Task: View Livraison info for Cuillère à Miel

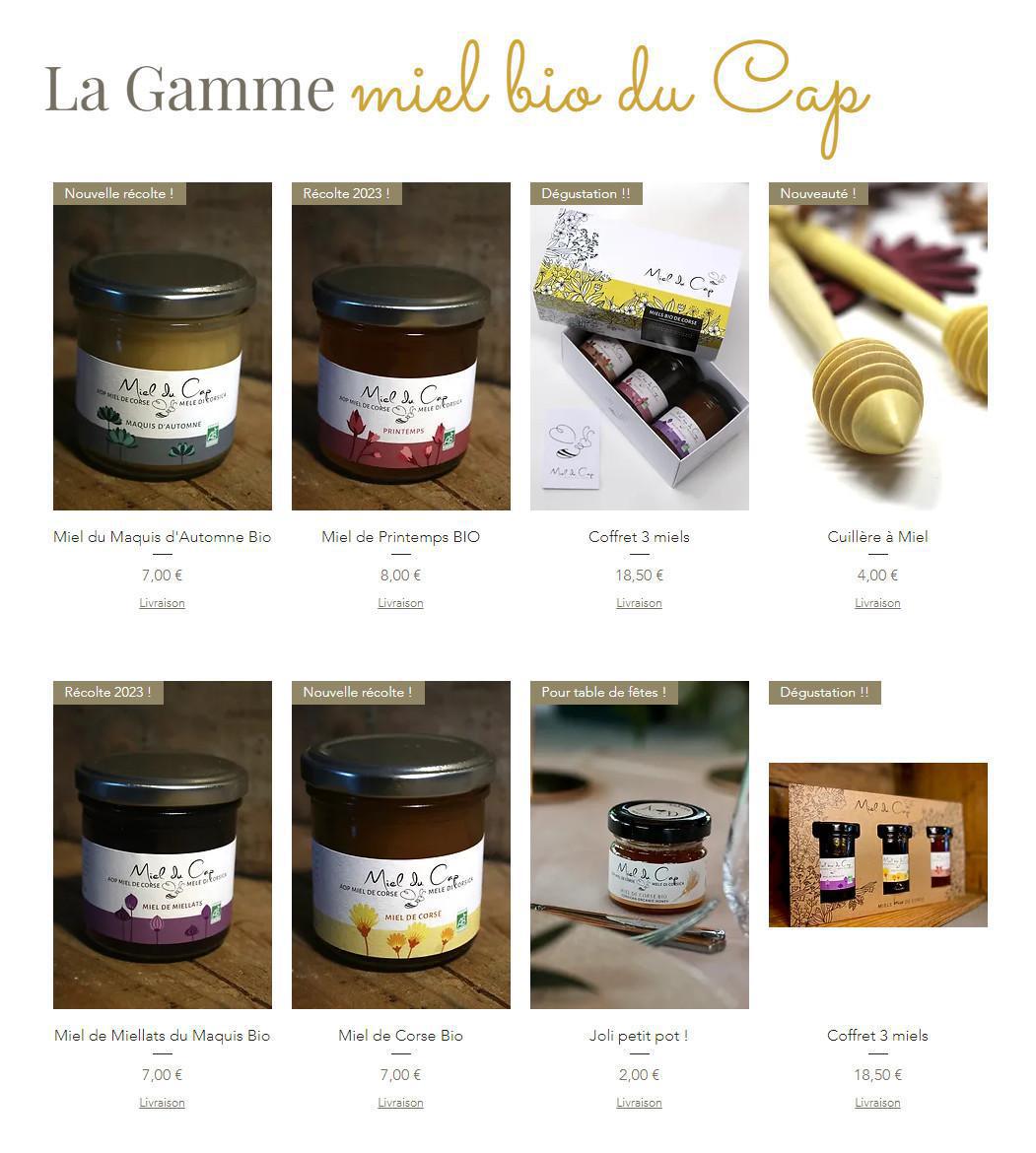Action: tap(878, 603)
